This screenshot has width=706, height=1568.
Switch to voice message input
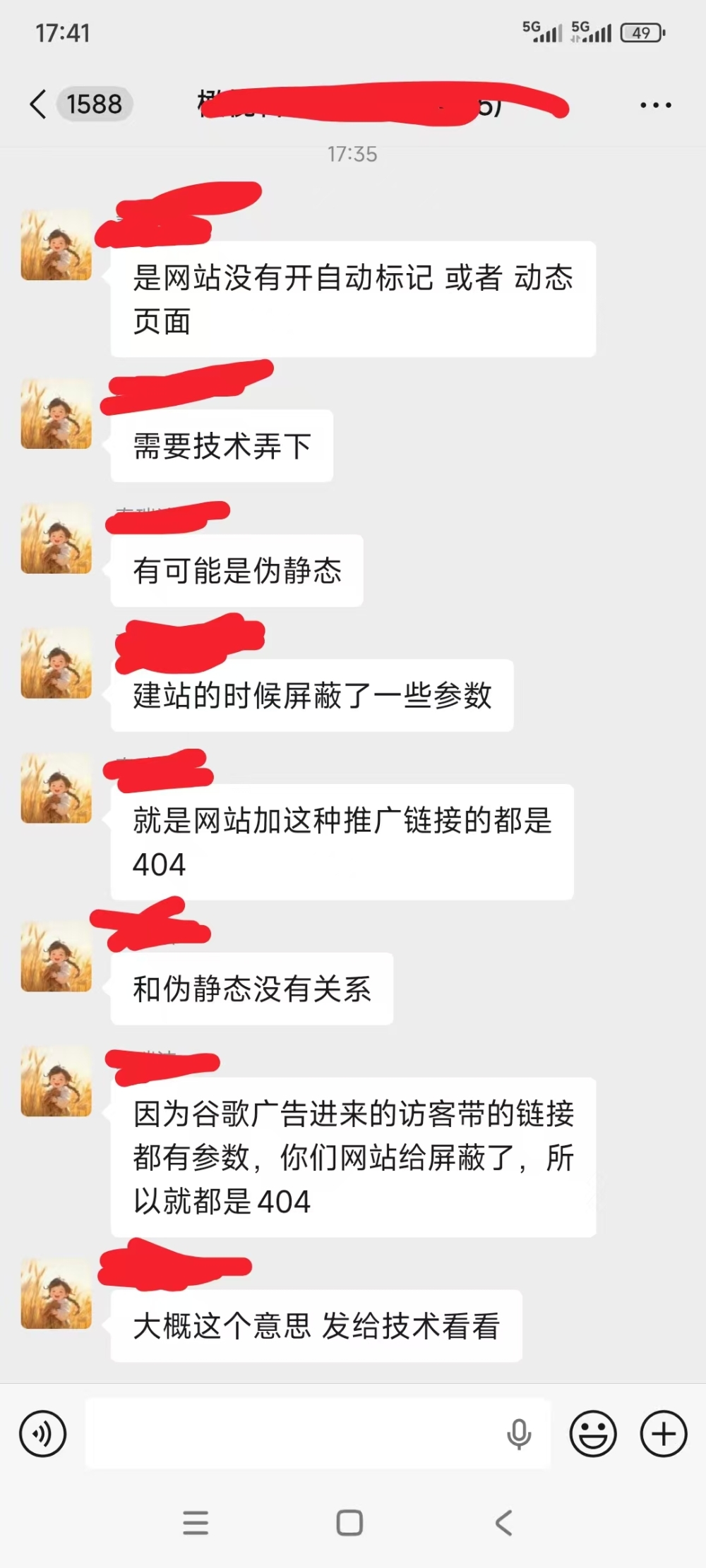pos(43,1433)
